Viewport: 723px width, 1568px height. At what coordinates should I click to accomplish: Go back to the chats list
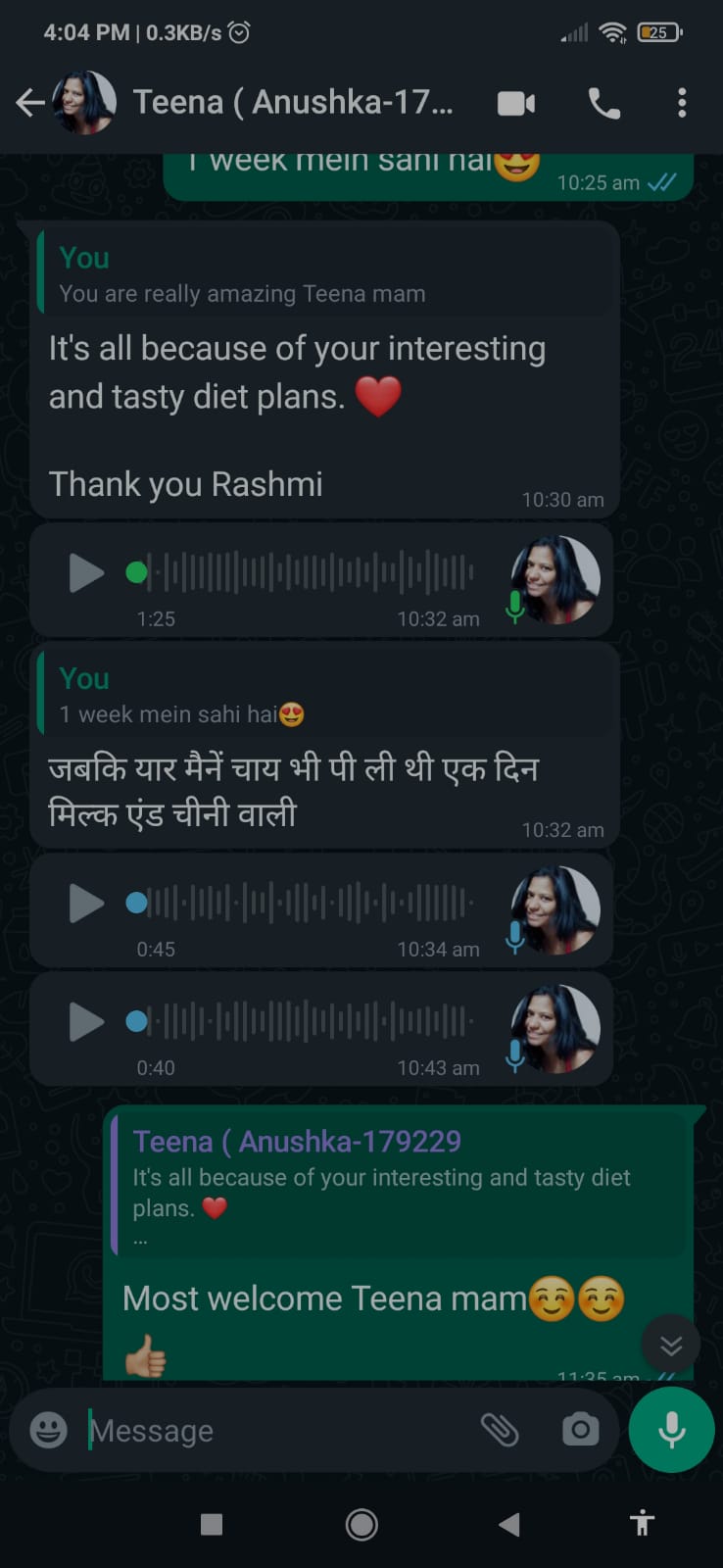30,103
